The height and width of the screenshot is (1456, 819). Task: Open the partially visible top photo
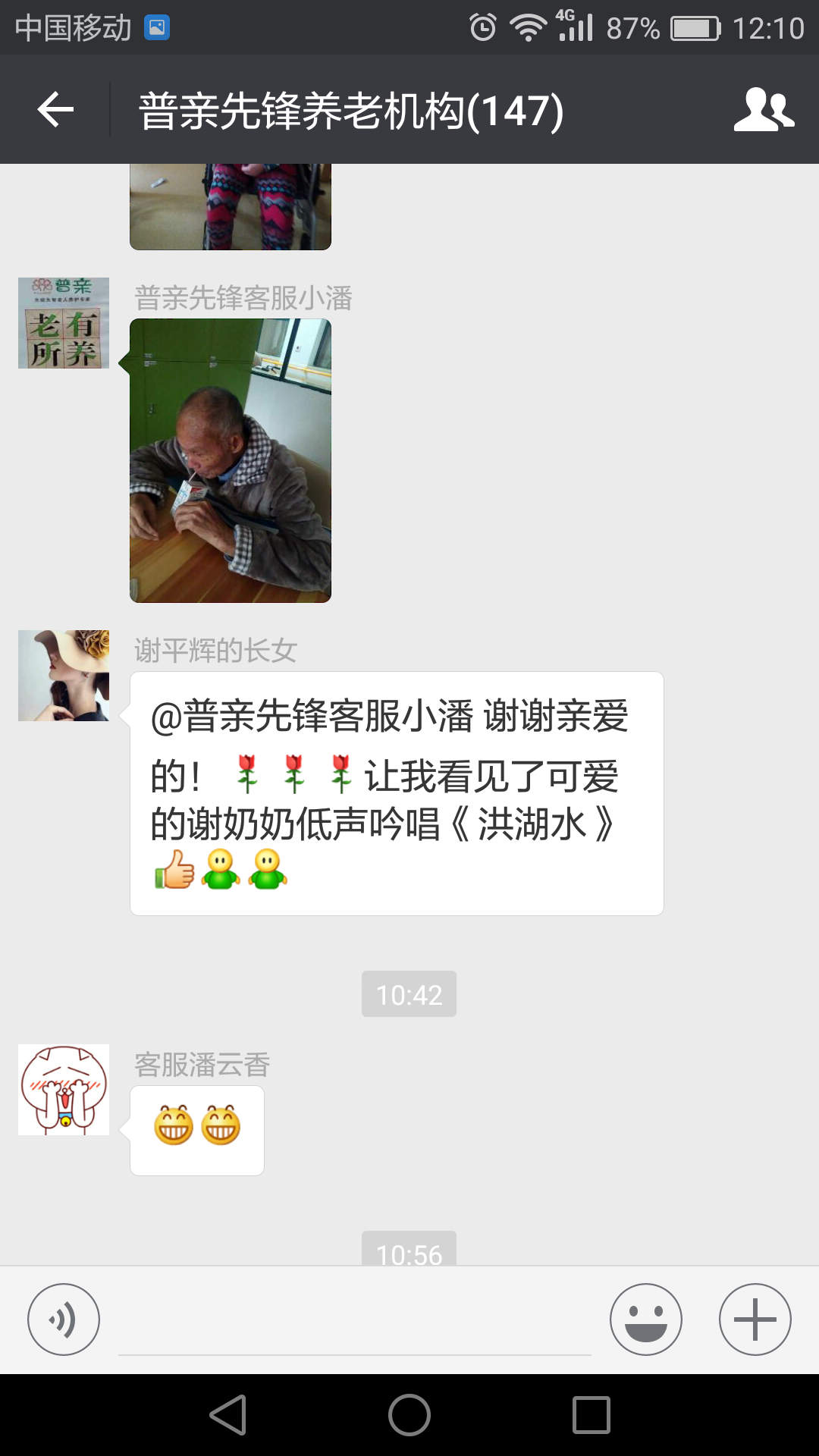231,206
